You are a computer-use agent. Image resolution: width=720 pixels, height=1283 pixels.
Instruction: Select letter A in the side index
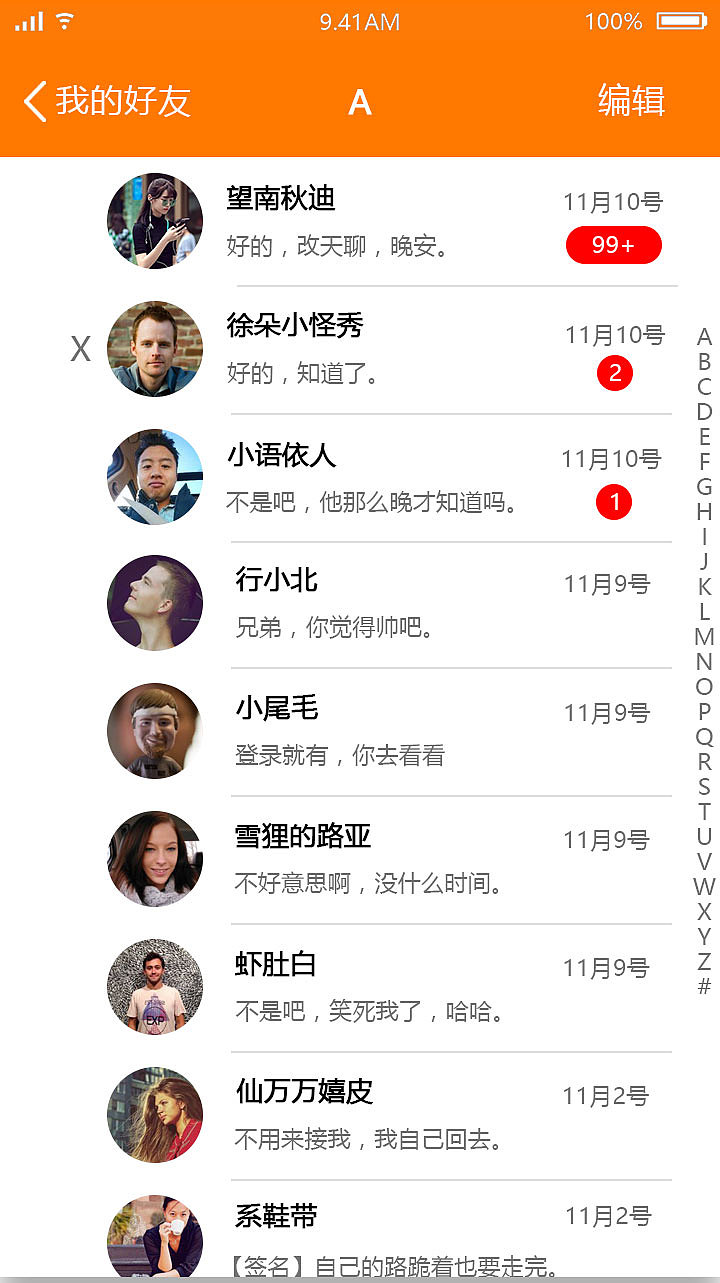[x=703, y=337]
